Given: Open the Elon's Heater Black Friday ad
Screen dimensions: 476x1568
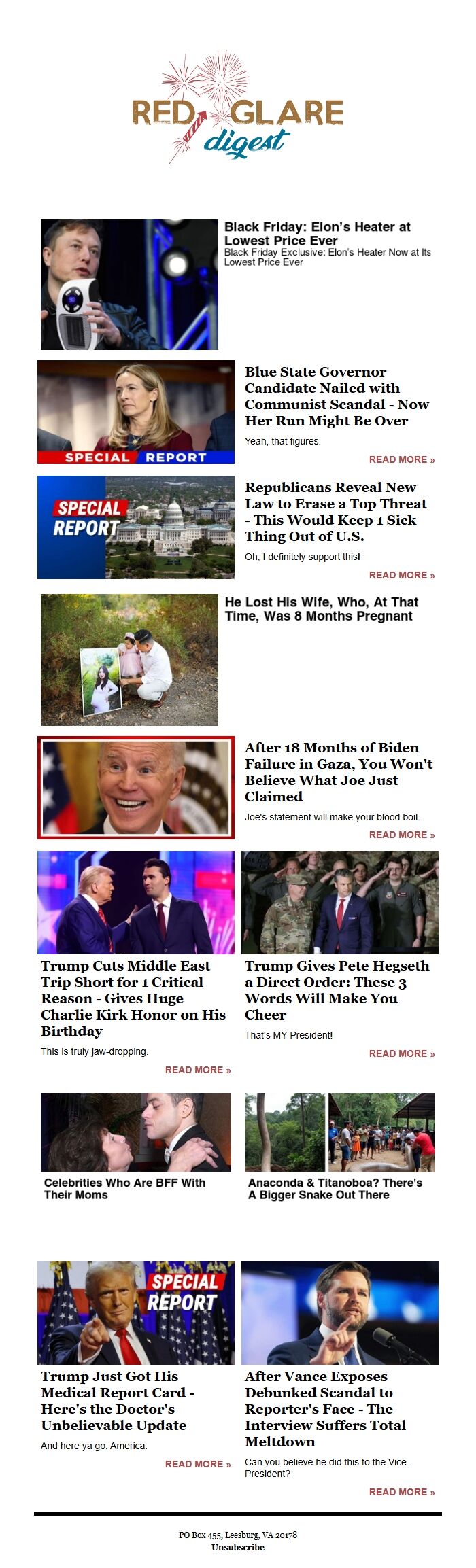Looking at the screenshot, I should pyautogui.click(x=318, y=234).
